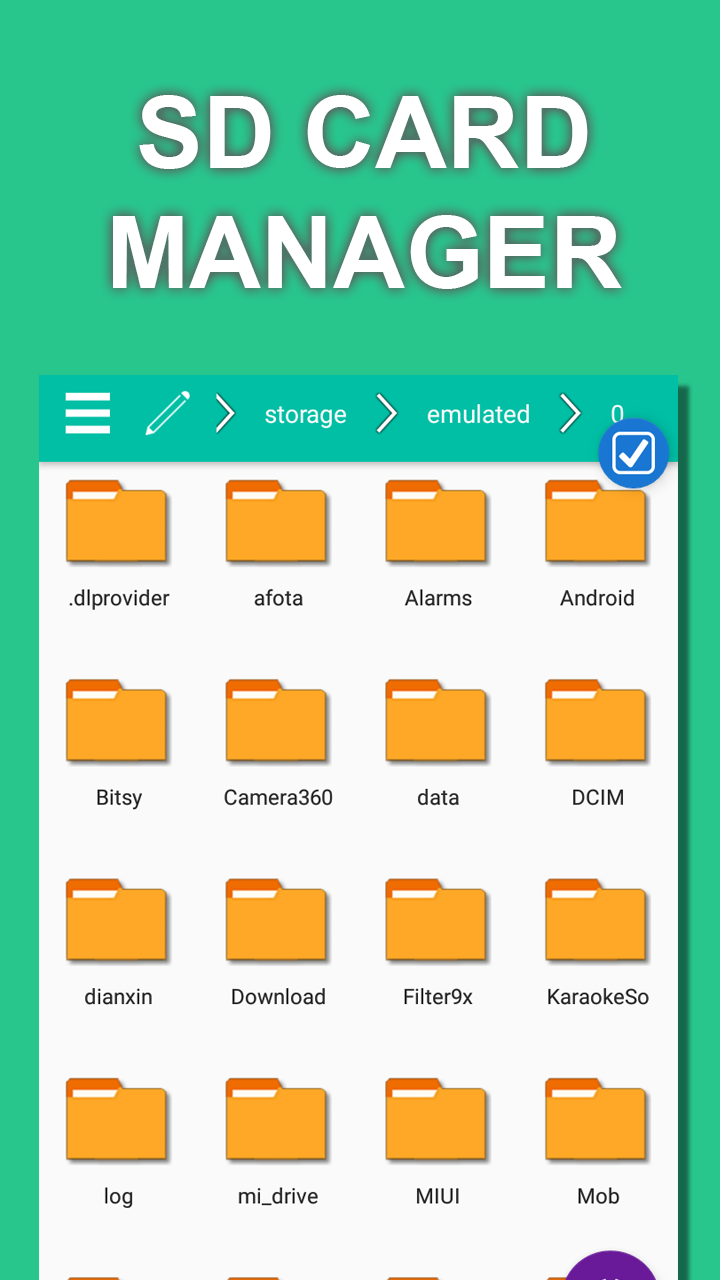This screenshot has width=720, height=1280.
Task: Navigate to emulated in the breadcrumb
Action: click(x=478, y=413)
